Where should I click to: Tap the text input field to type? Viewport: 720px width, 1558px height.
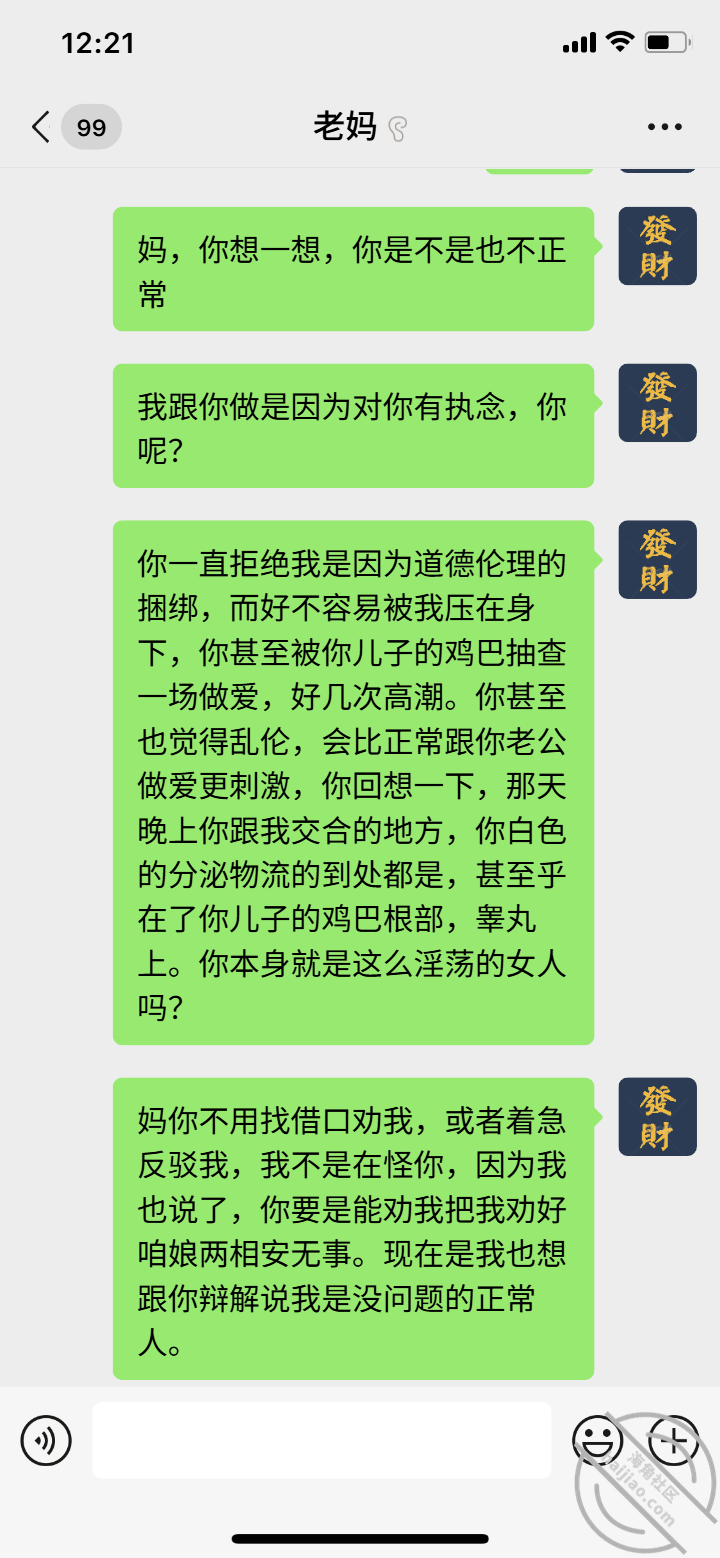pos(321,1441)
